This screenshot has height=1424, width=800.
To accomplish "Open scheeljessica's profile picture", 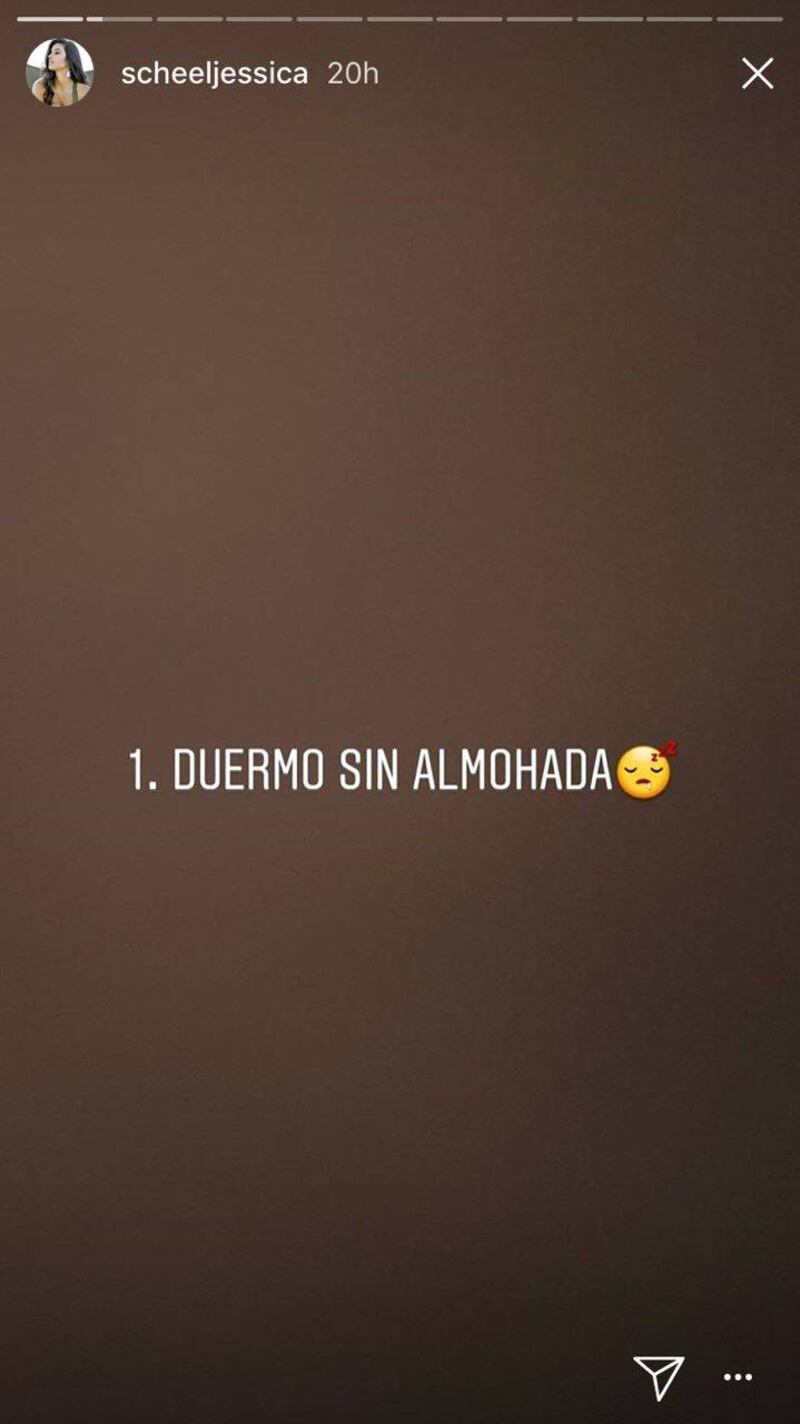I will 59,73.
